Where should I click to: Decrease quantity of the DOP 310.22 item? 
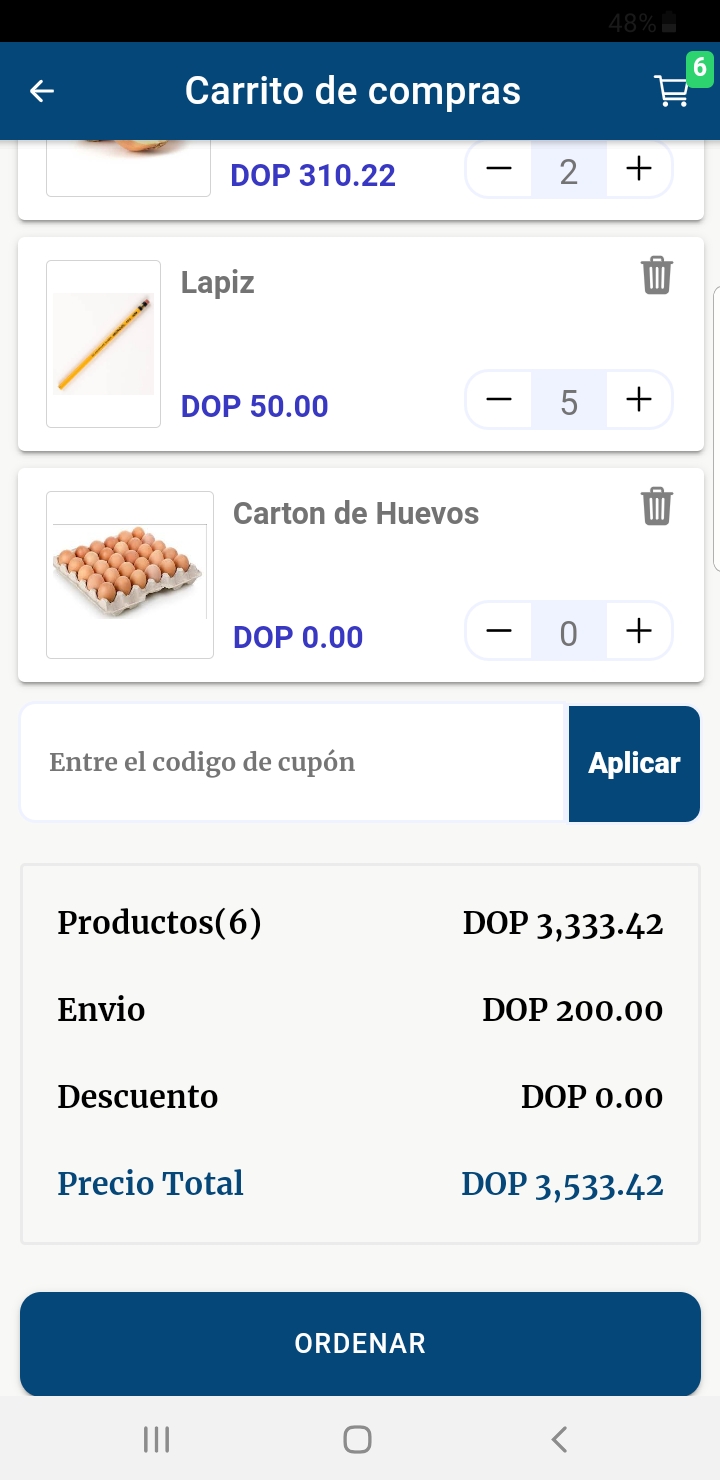coord(499,169)
